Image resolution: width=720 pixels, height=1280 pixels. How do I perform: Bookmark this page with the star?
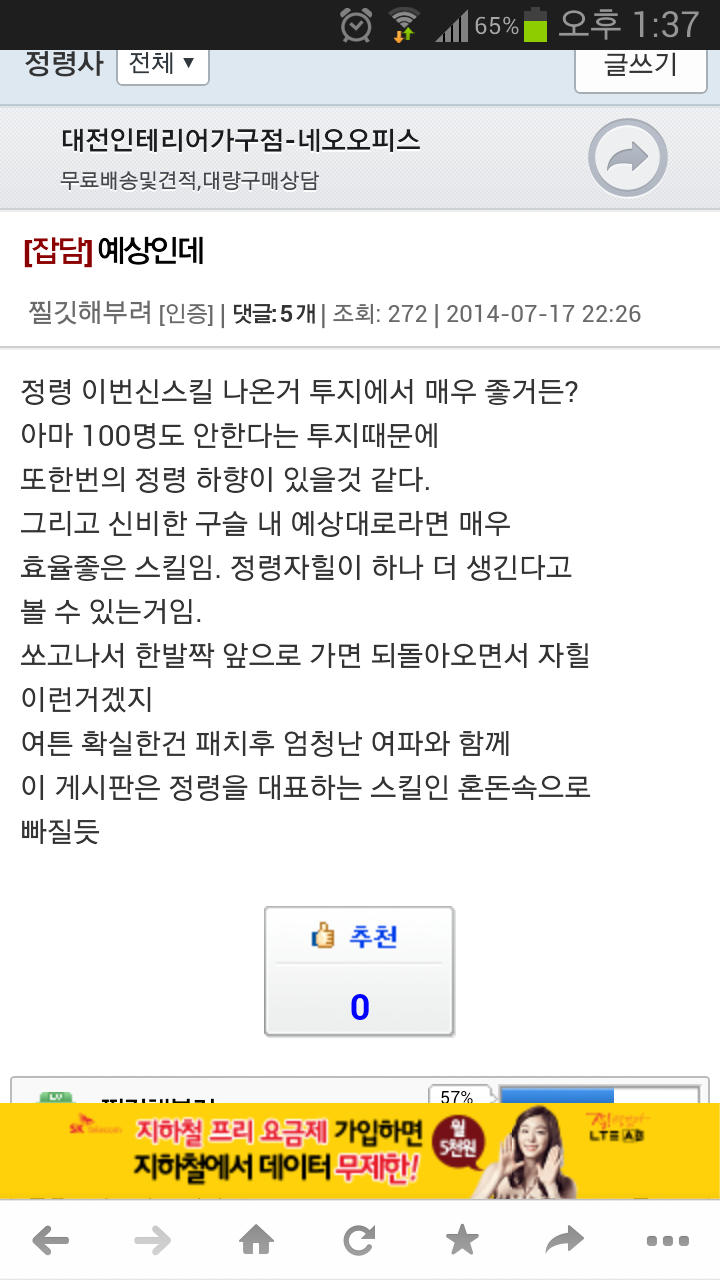tap(462, 1242)
